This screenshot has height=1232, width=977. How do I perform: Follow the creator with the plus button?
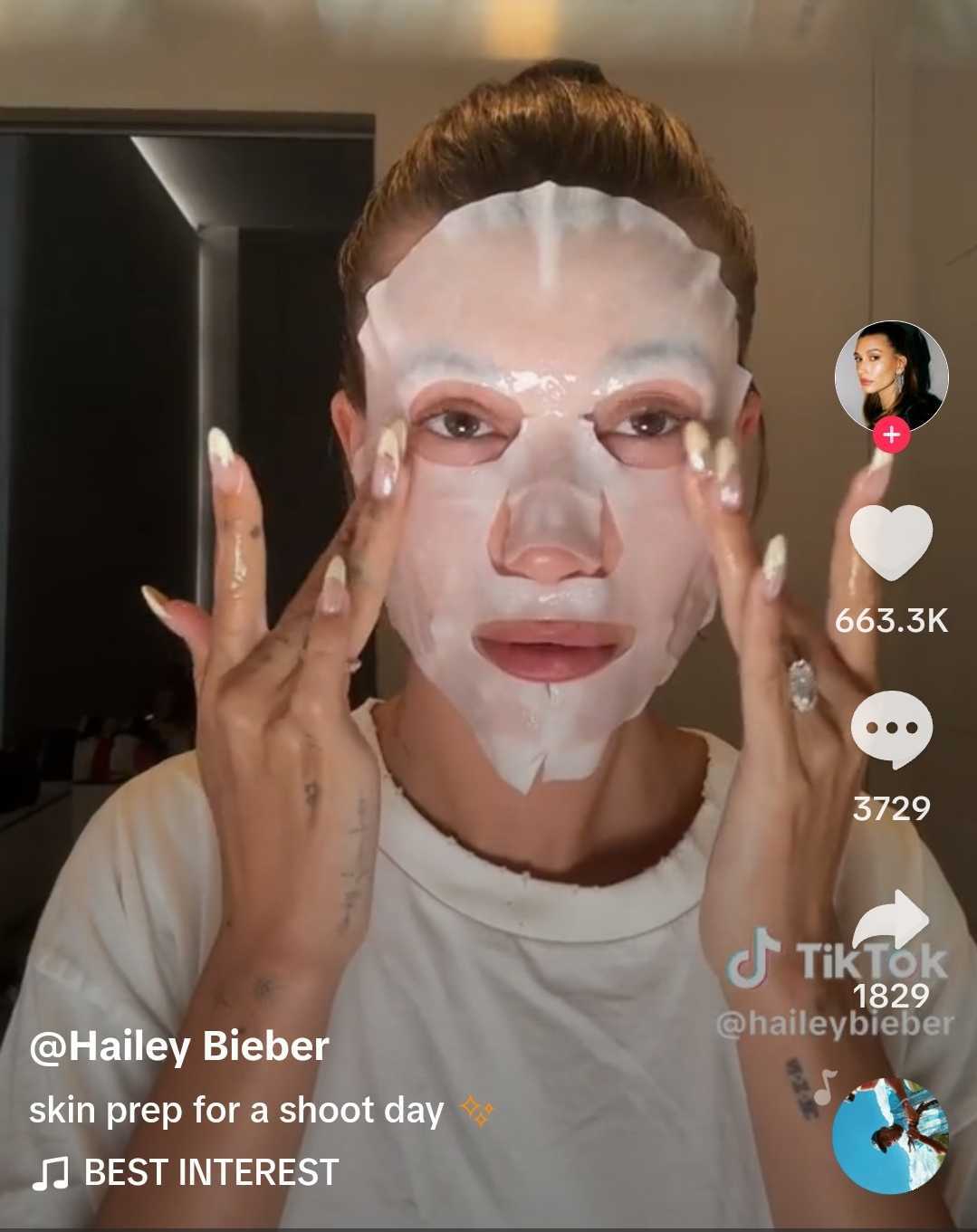tap(892, 435)
